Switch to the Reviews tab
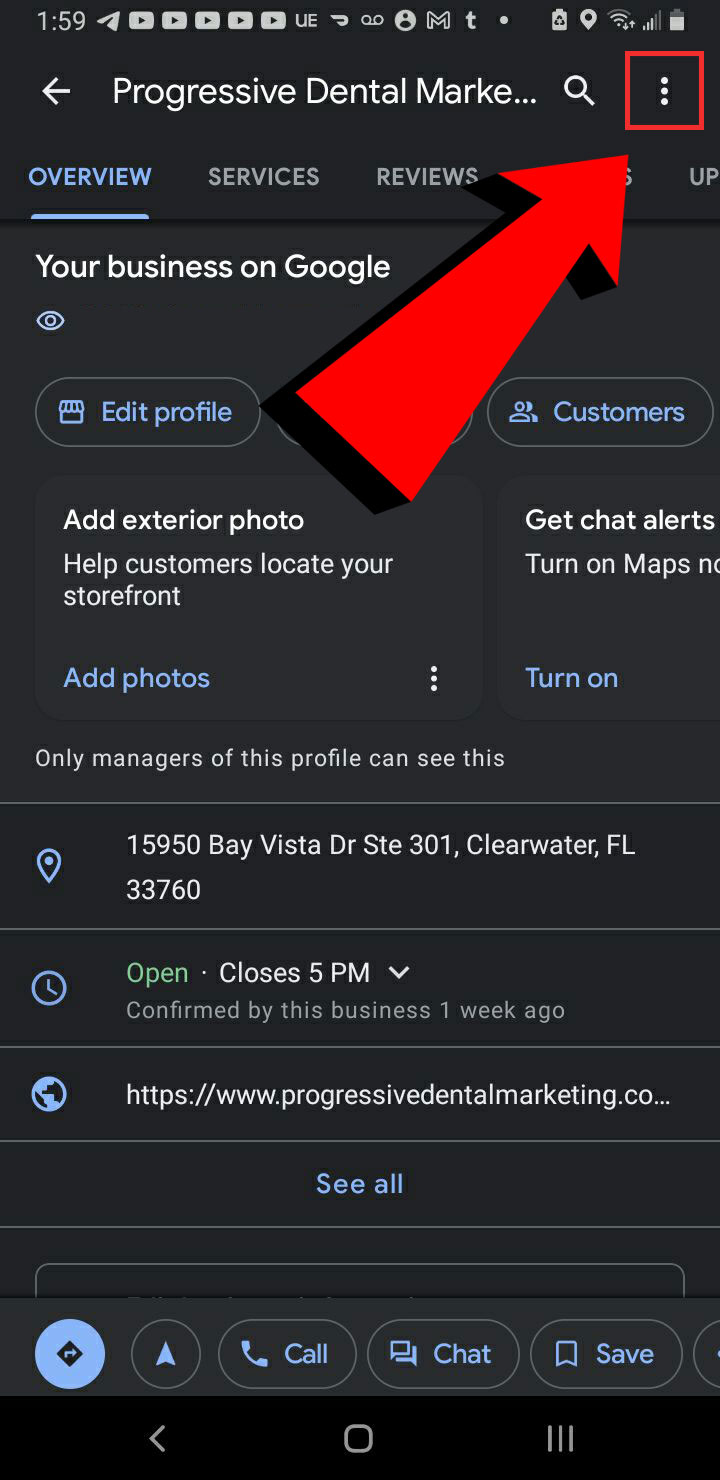The width and height of the screenshot is (720, 1480). 427,177
